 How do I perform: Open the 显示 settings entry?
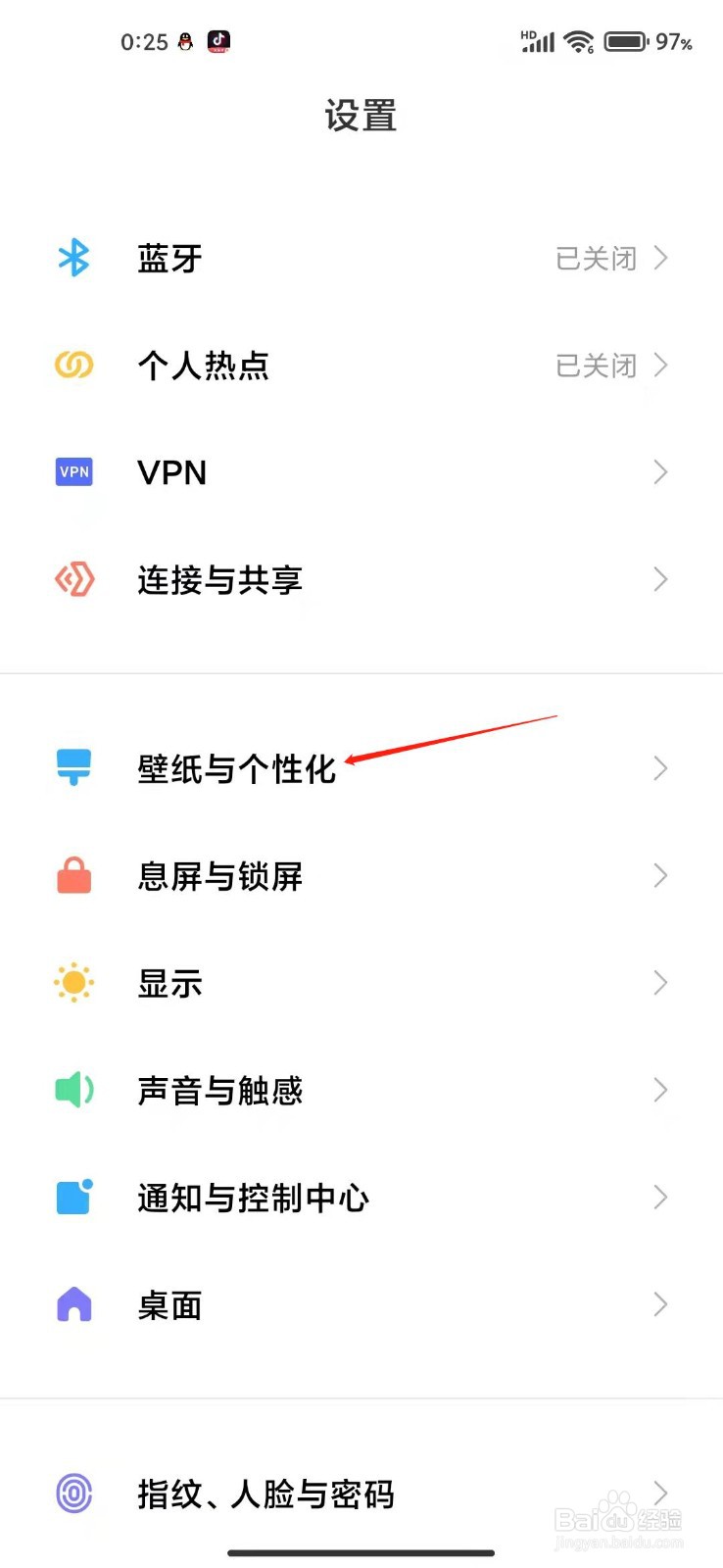(x=169, y=983)
